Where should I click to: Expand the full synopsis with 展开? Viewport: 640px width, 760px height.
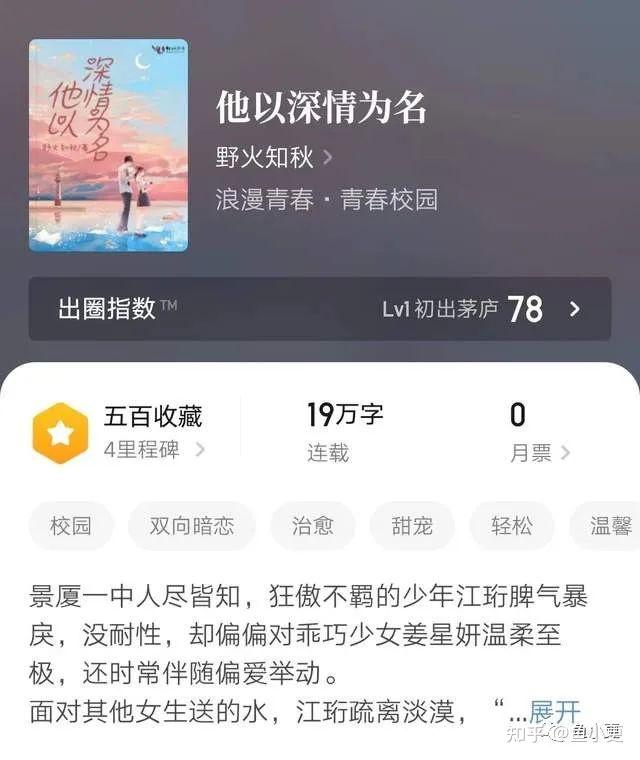pyautogui.click(x=555, y=711)
